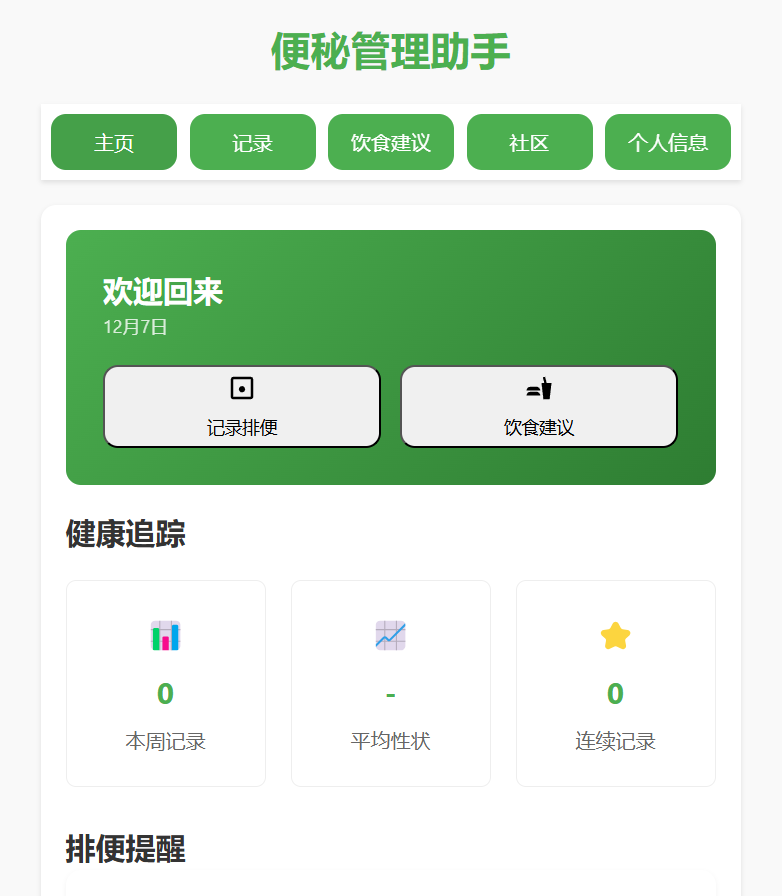Select the 主页 navigation tab
Image resolution: width=782 pixels, height=896 pixels.
(113, 142)
